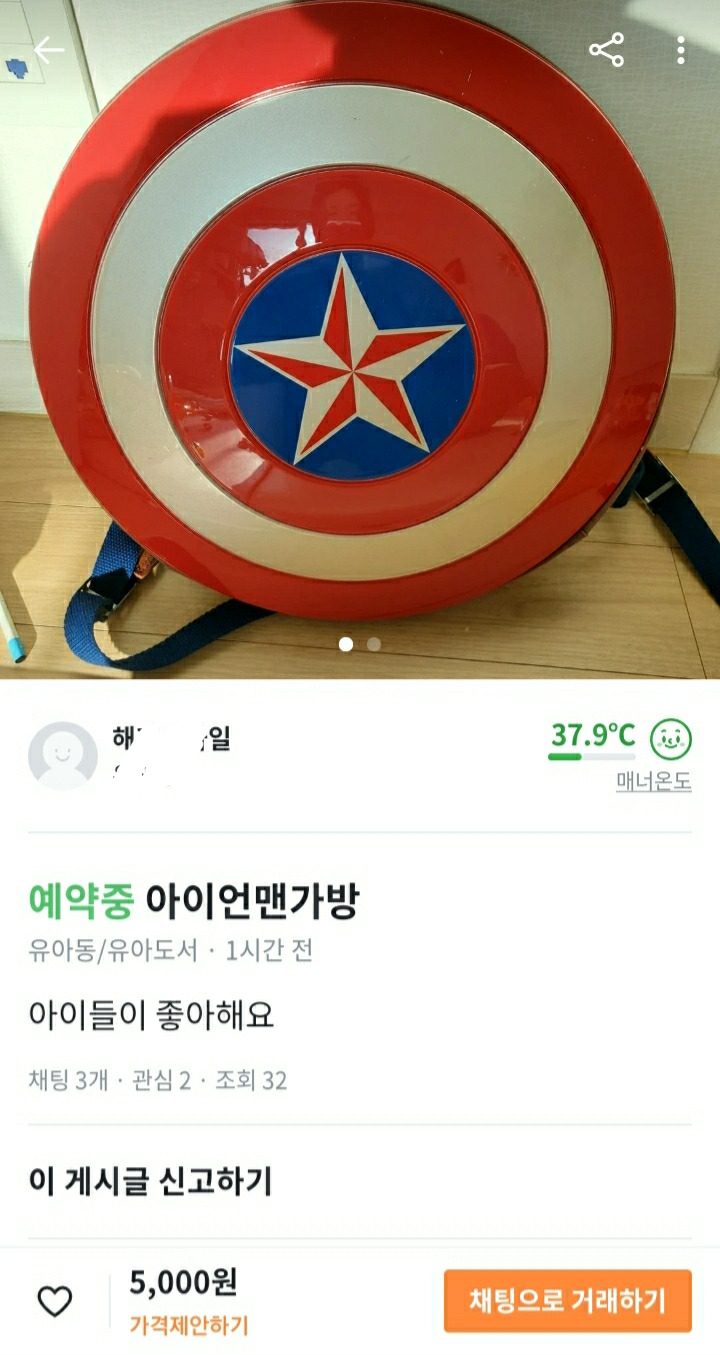Open the 매너온도 info link
720x1355 pixels.
tap(653, 782)
